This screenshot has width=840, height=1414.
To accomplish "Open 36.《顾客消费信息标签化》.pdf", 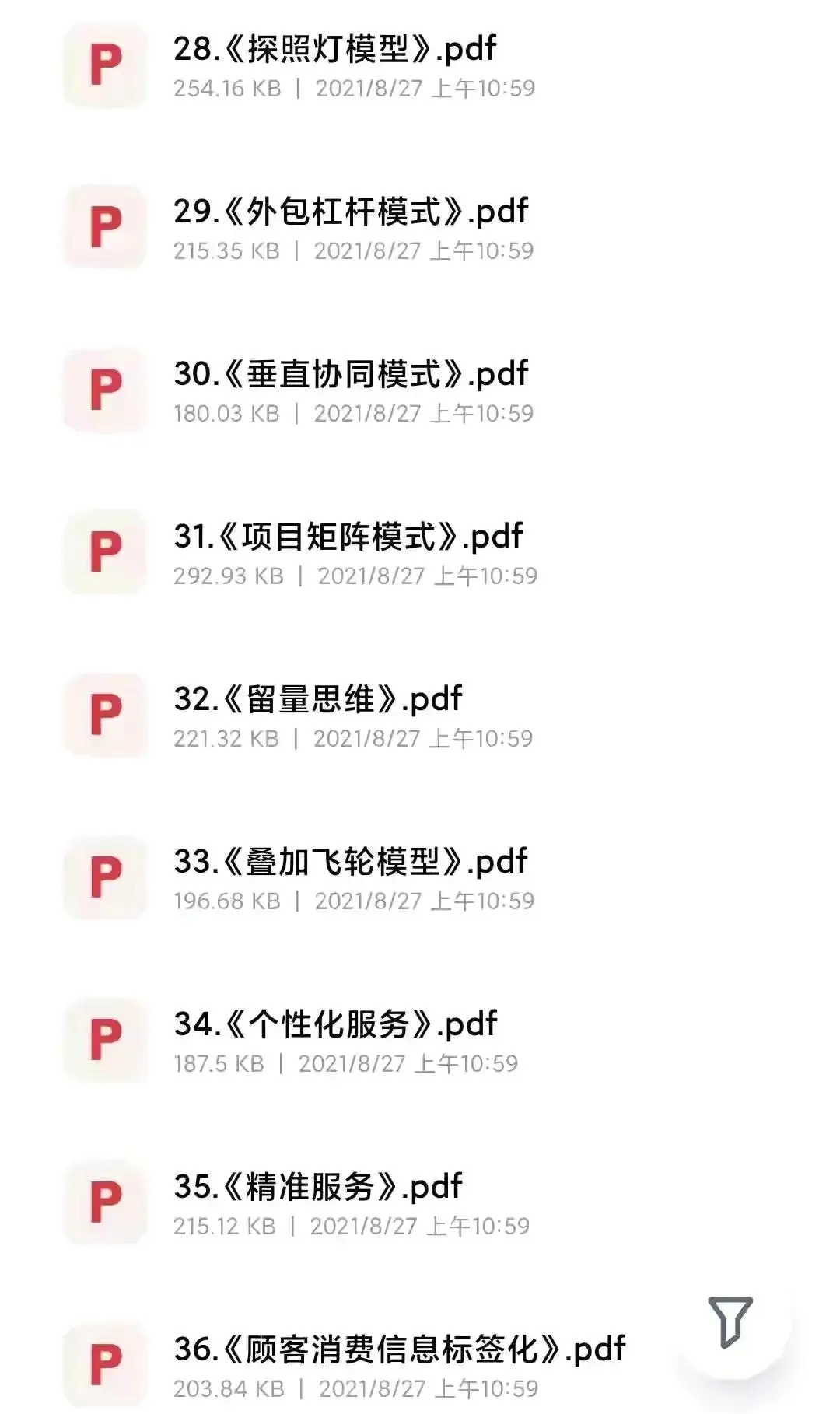I will click(399, 1350).
